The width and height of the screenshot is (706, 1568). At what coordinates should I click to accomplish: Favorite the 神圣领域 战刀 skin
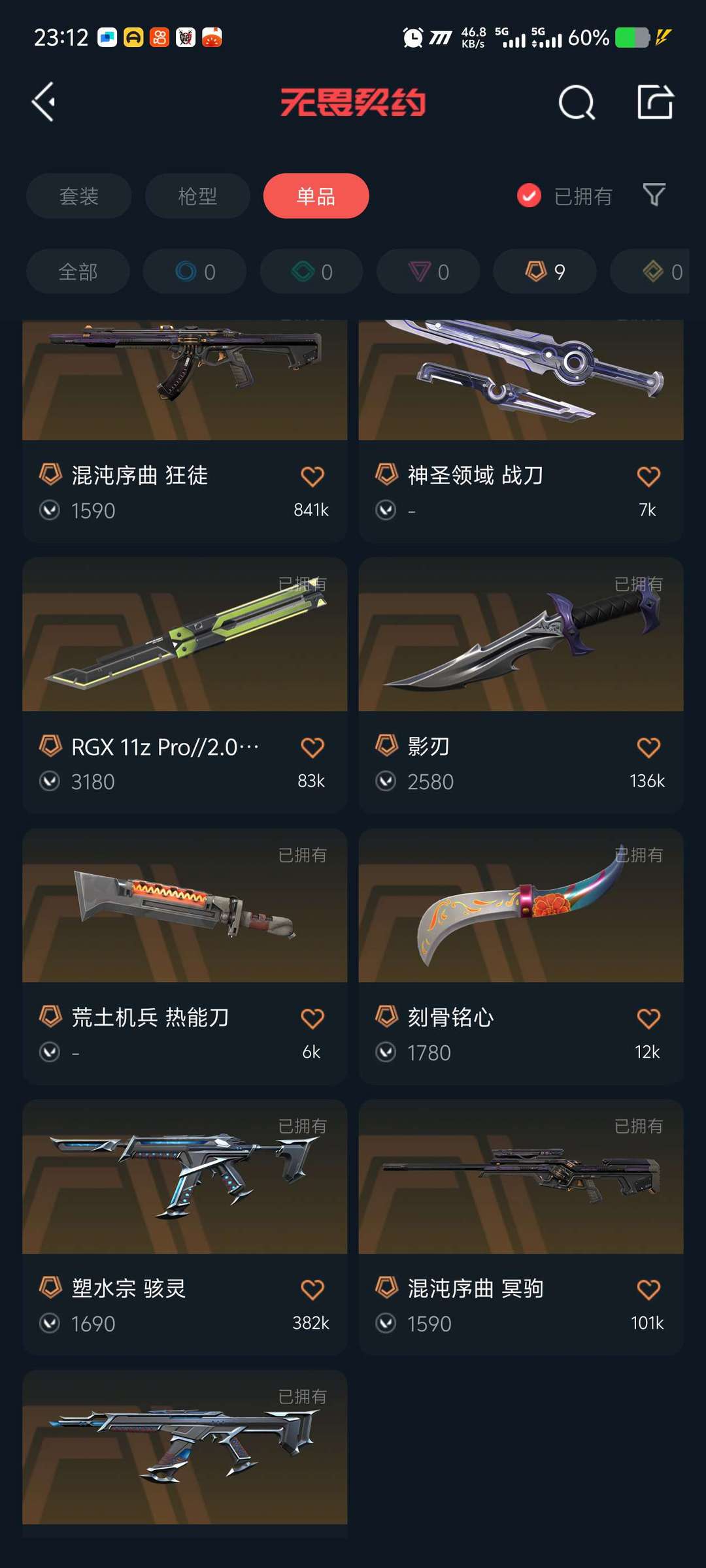tap(648, 476)
